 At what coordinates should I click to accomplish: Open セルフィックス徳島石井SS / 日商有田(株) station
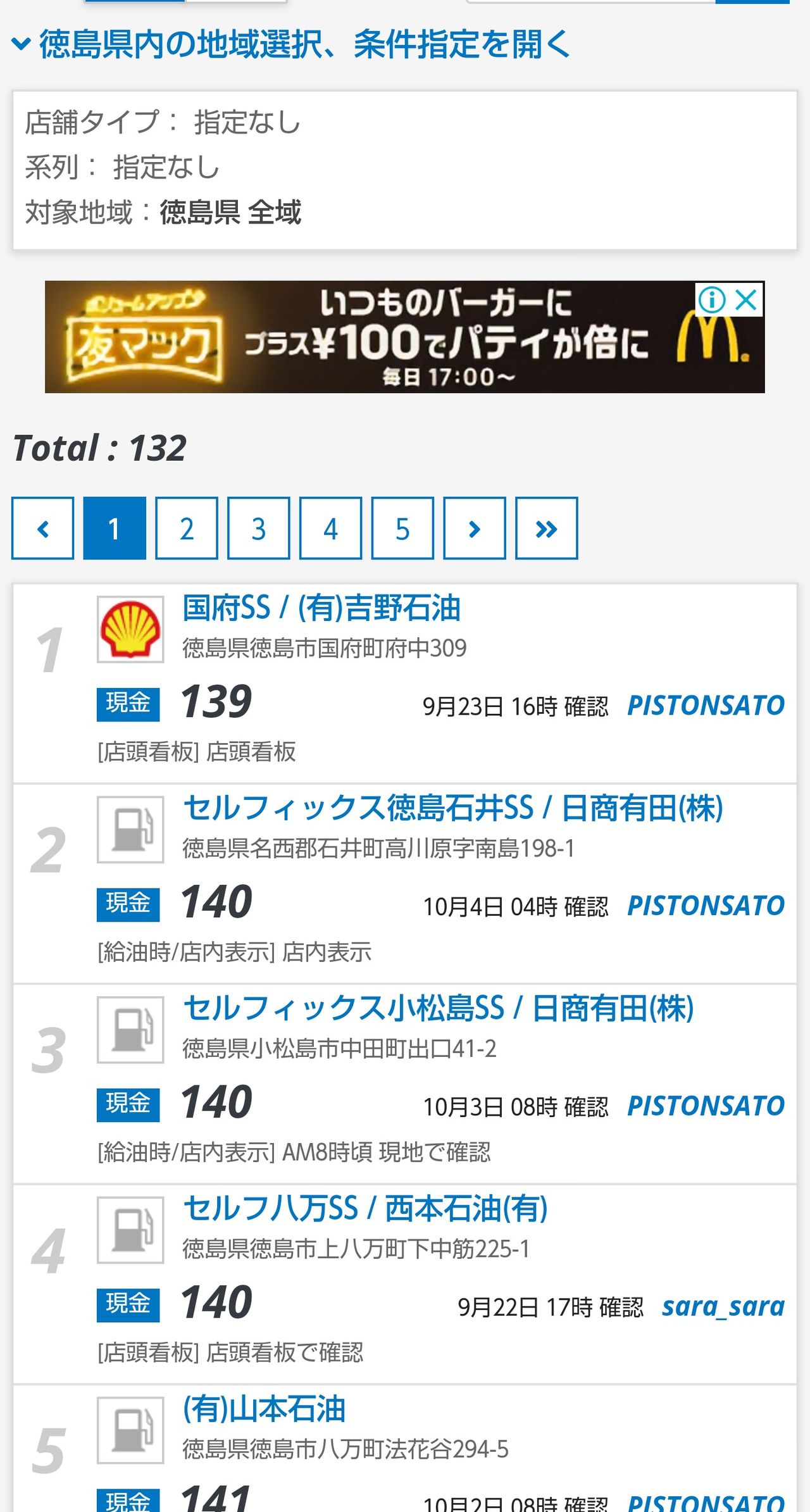click(x=453, y=808)
